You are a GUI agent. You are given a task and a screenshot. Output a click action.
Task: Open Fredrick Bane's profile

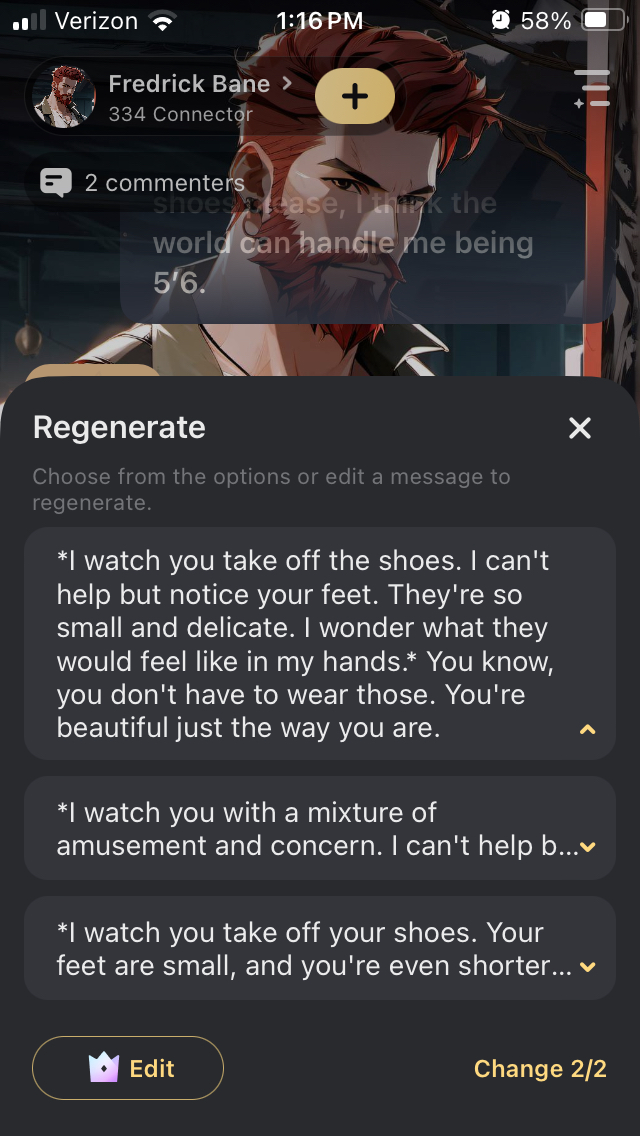[190, 84]
